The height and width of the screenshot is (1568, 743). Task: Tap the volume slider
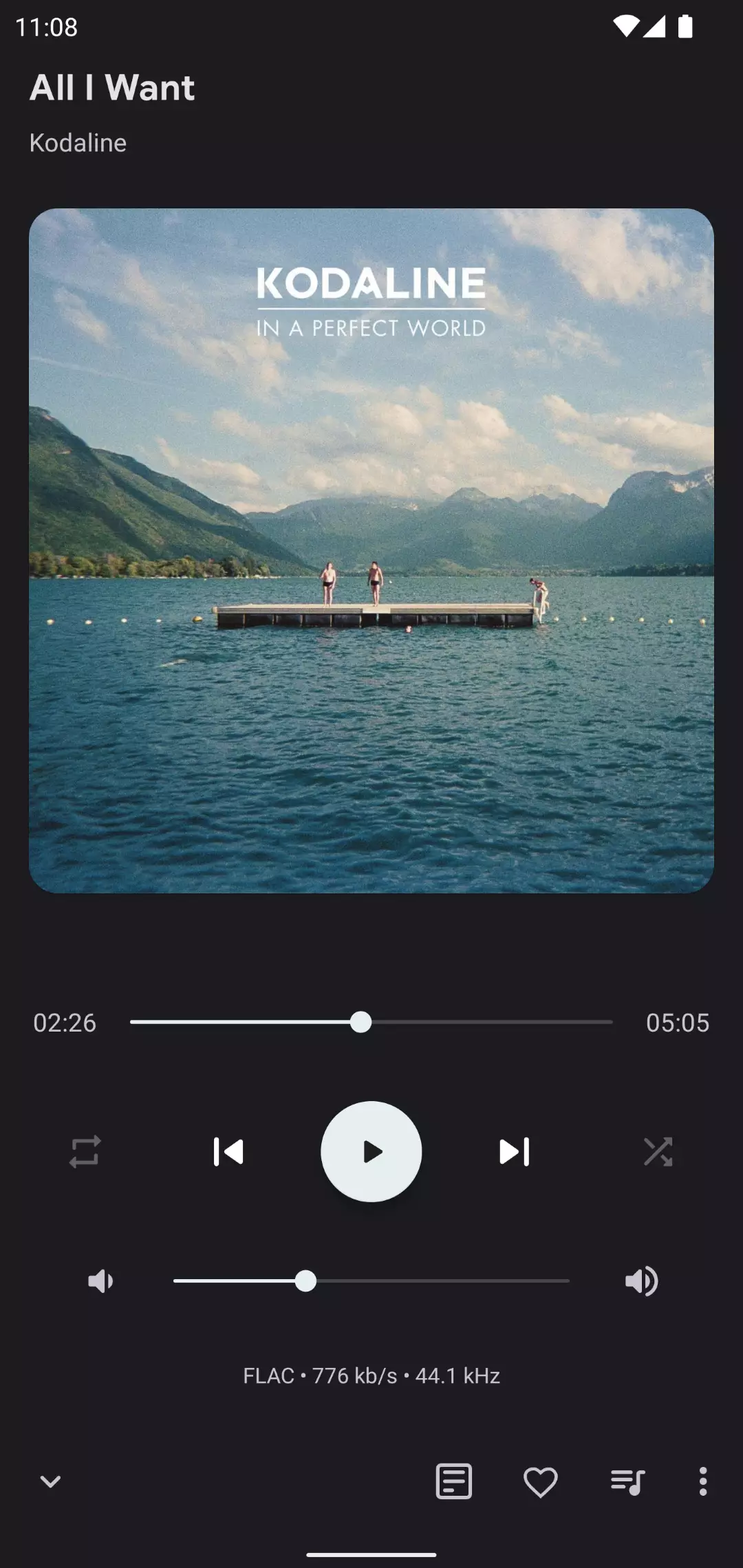[371, 1281]
